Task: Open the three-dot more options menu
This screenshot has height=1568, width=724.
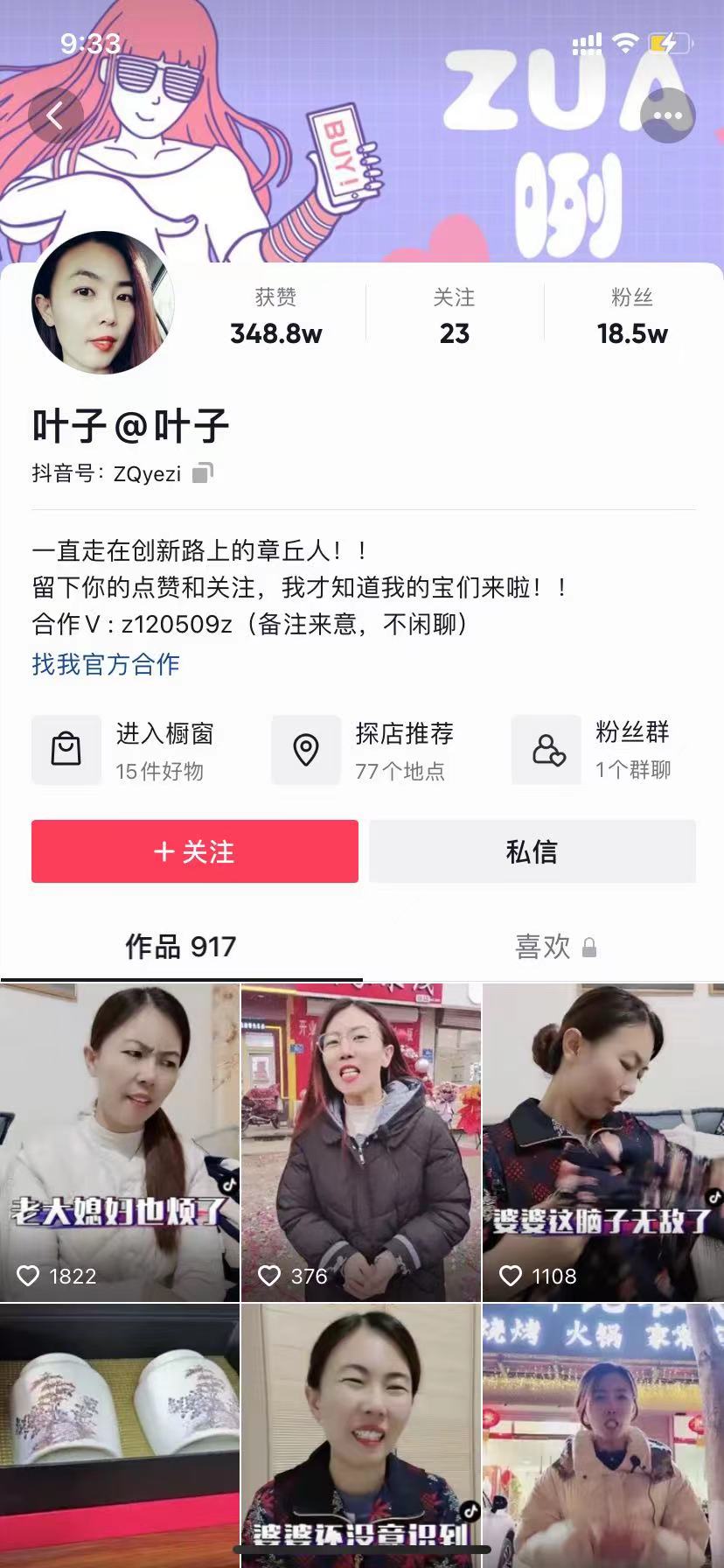Action: [x=667, y=115]
